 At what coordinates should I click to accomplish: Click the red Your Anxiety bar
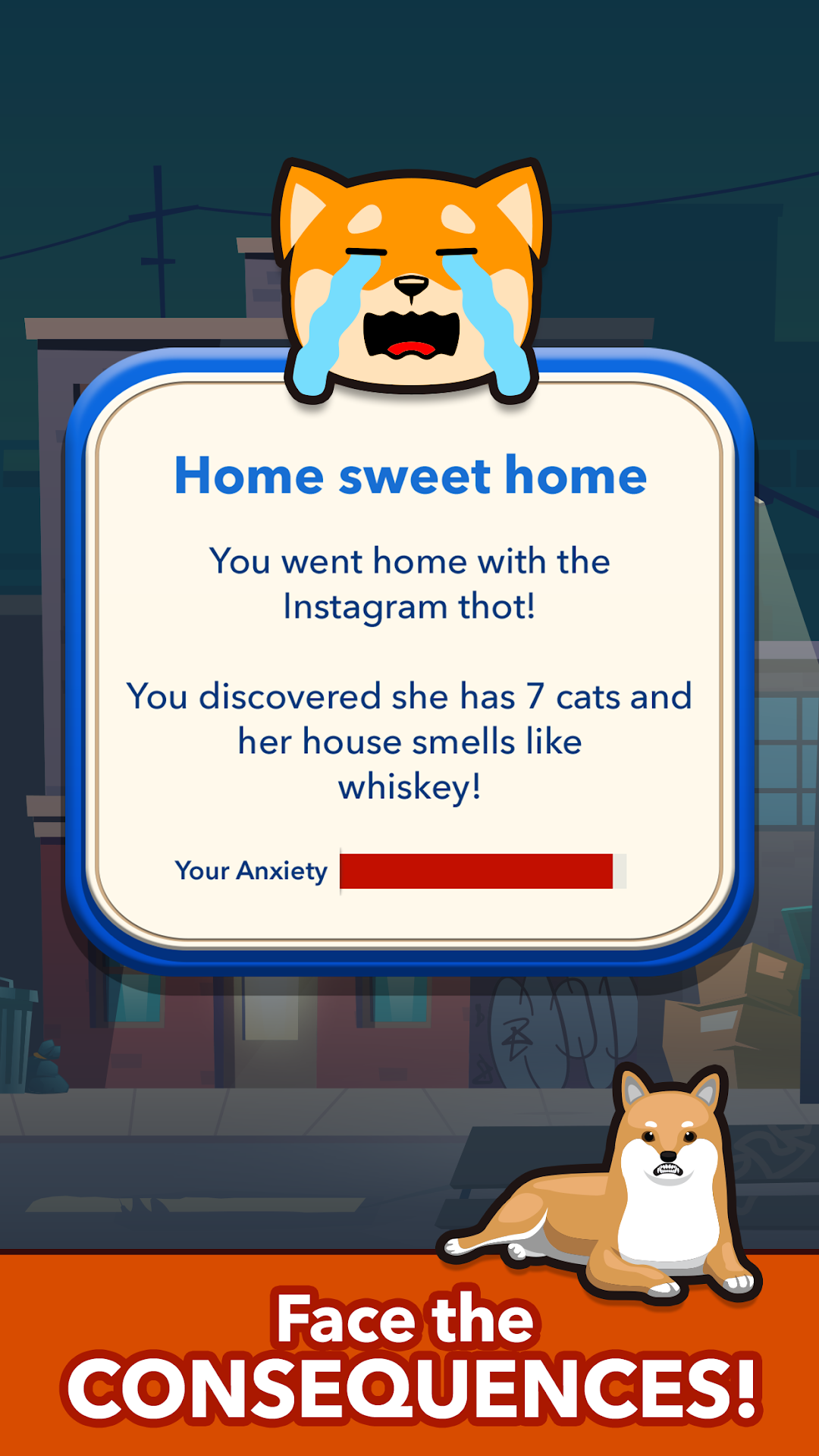[478, 872]
